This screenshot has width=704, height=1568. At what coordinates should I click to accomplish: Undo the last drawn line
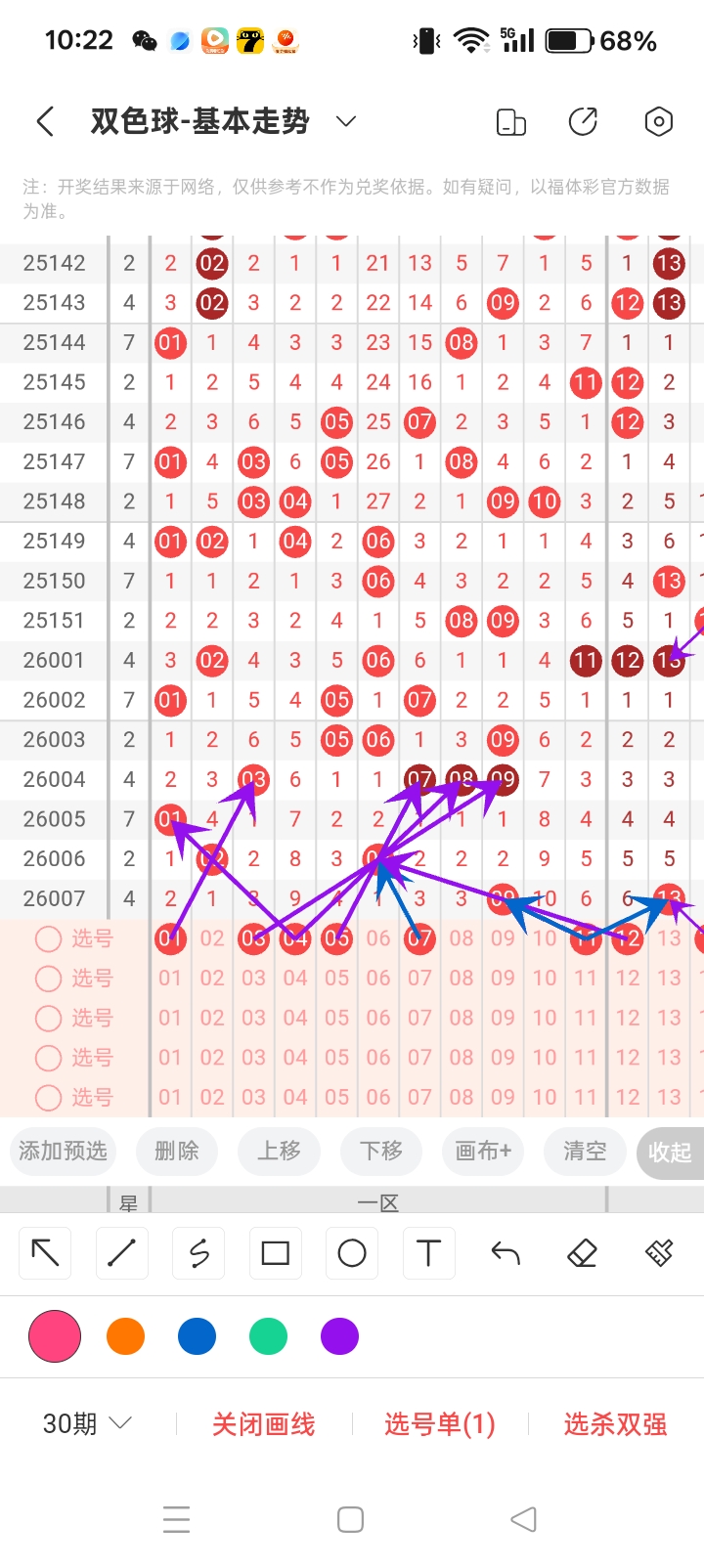click(x=506, y=1253)
